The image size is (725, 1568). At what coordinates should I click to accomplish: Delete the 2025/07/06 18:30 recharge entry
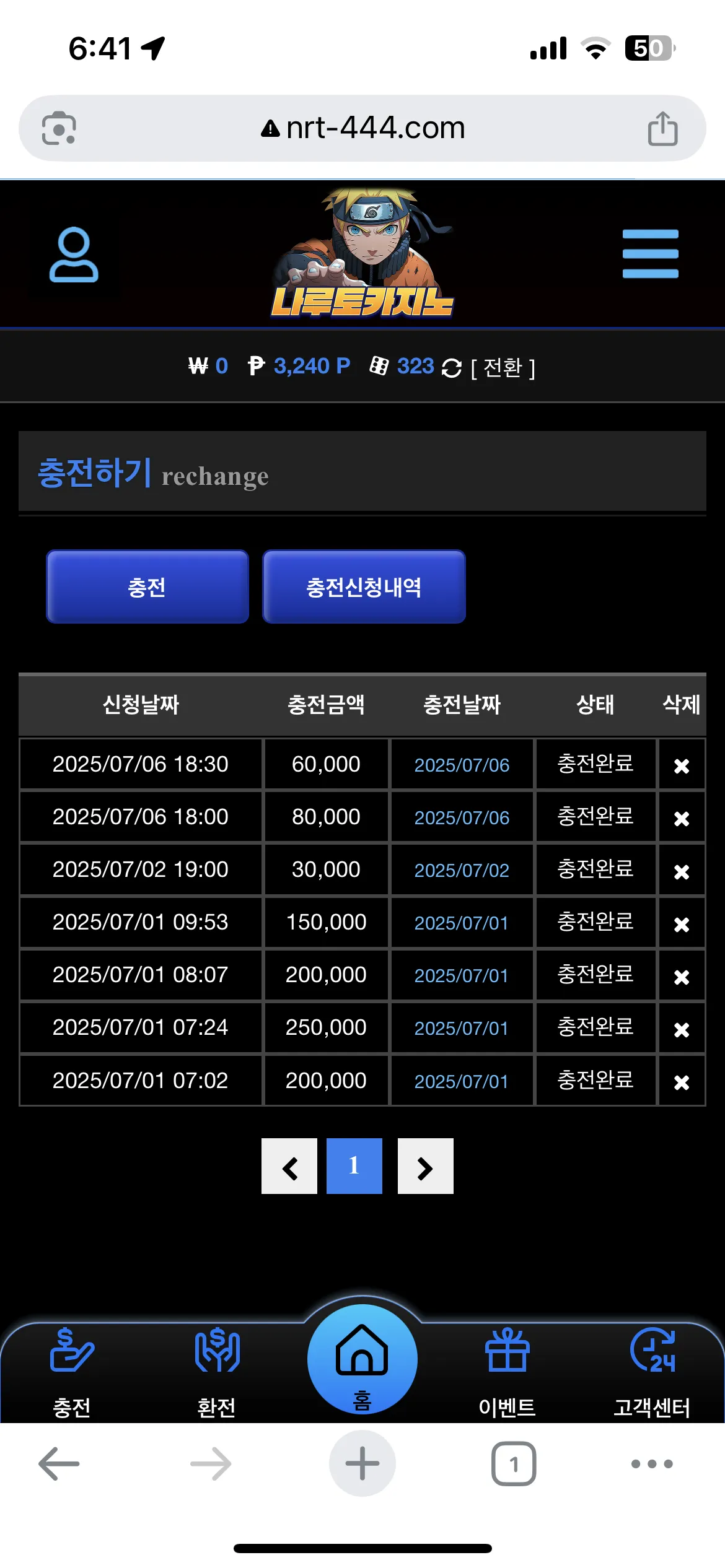pos(682,766)
